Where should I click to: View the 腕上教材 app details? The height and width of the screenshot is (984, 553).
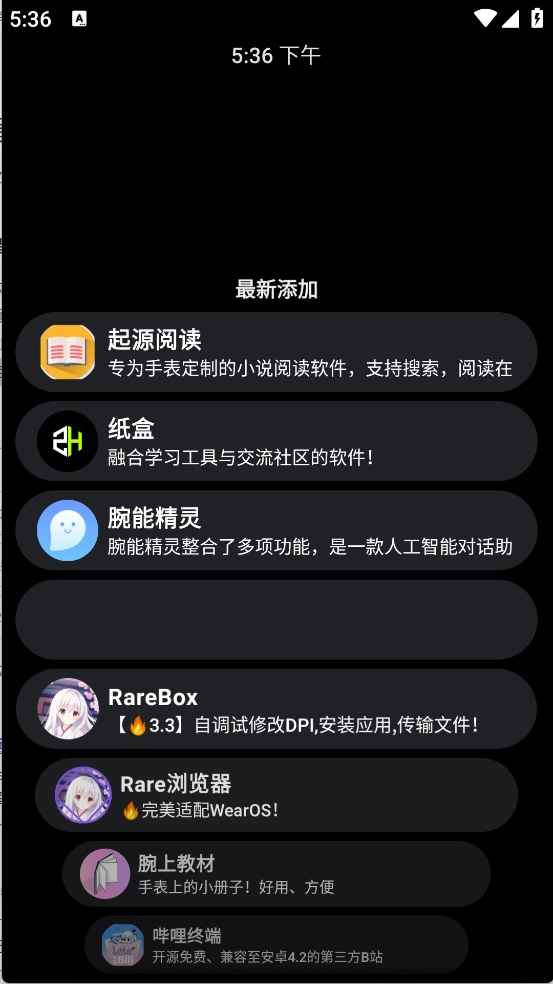276,874
